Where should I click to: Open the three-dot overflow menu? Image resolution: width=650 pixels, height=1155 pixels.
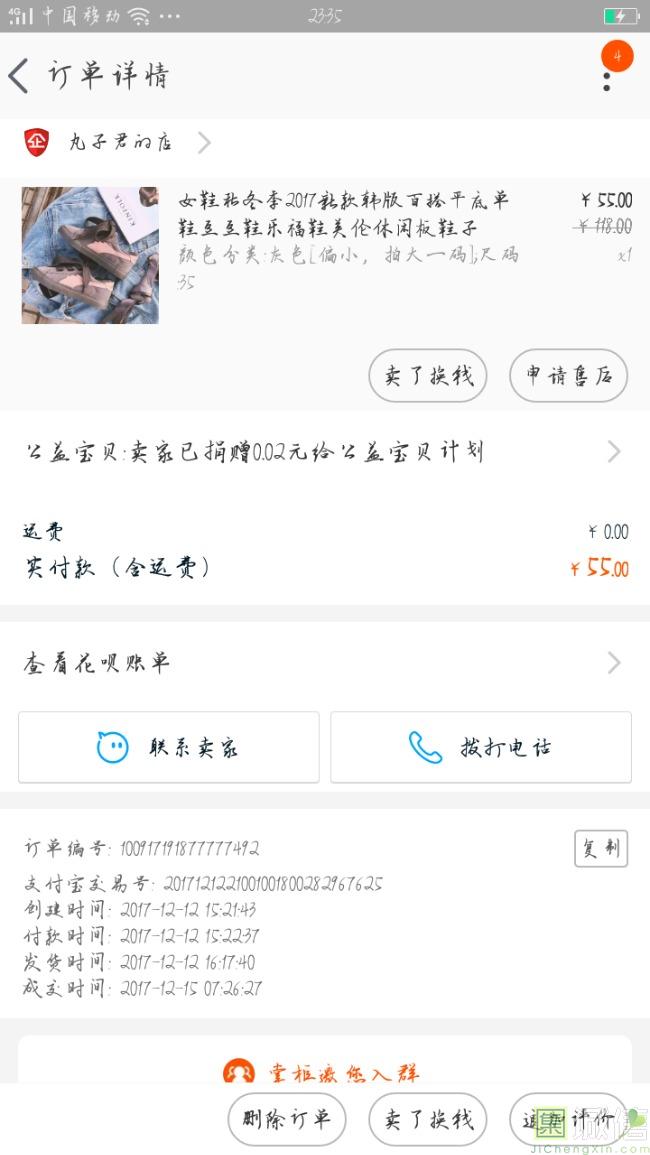pos(607,82)
